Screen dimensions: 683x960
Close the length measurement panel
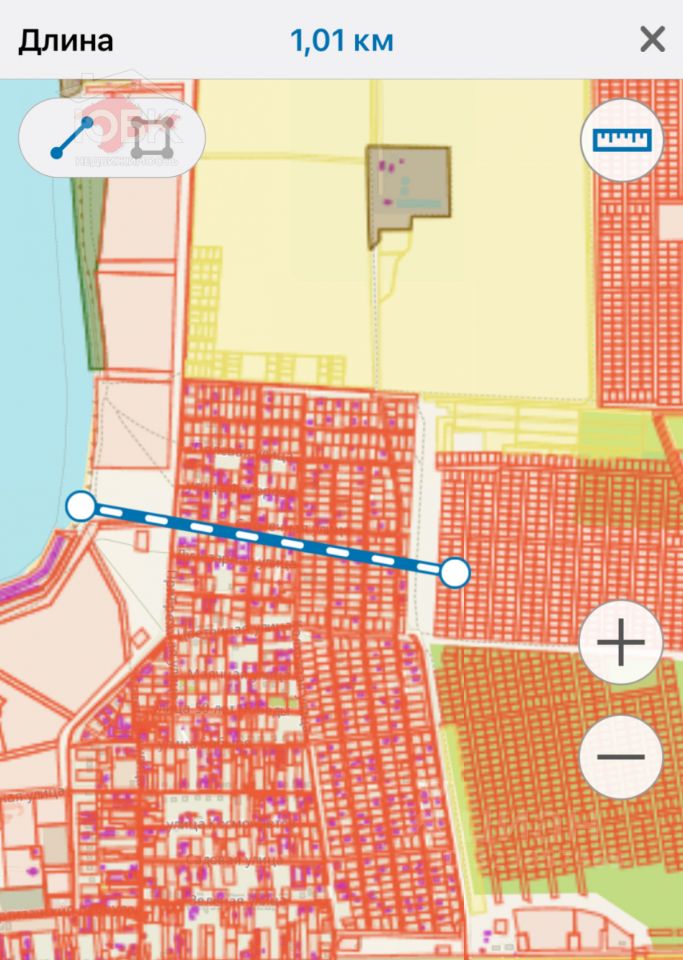coord(652,40)
